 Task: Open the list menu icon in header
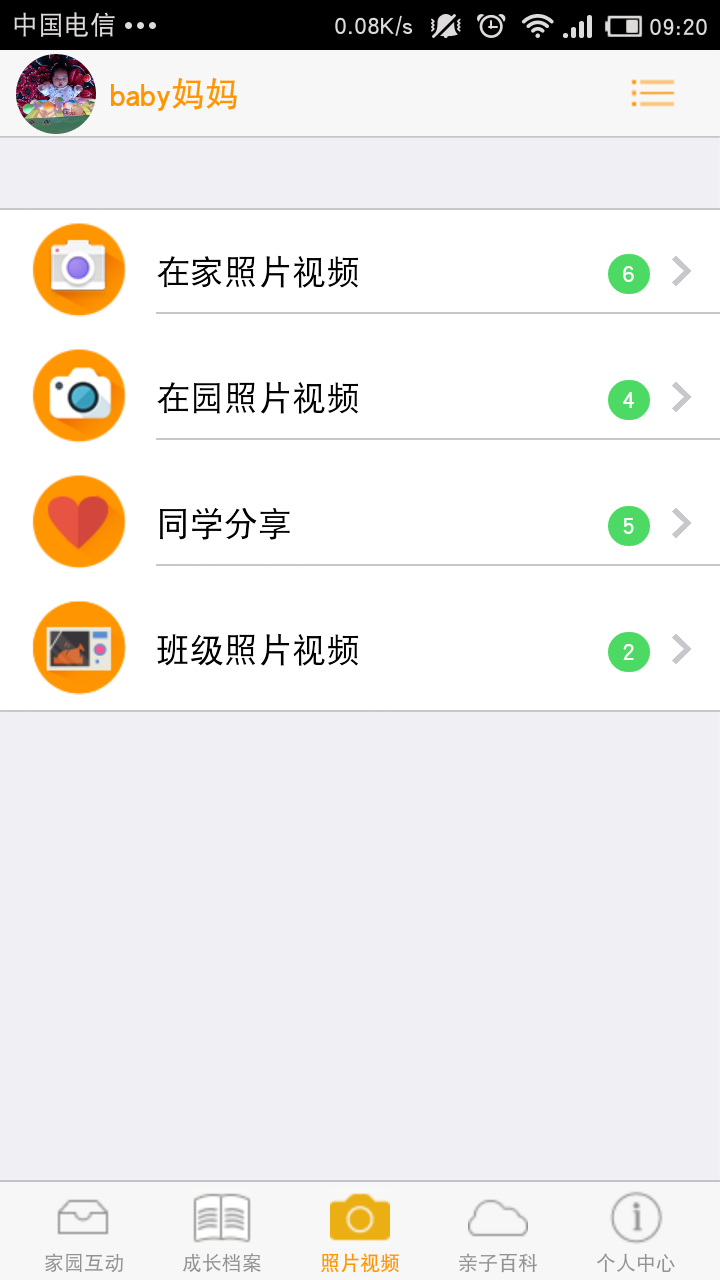click(652, 93)
